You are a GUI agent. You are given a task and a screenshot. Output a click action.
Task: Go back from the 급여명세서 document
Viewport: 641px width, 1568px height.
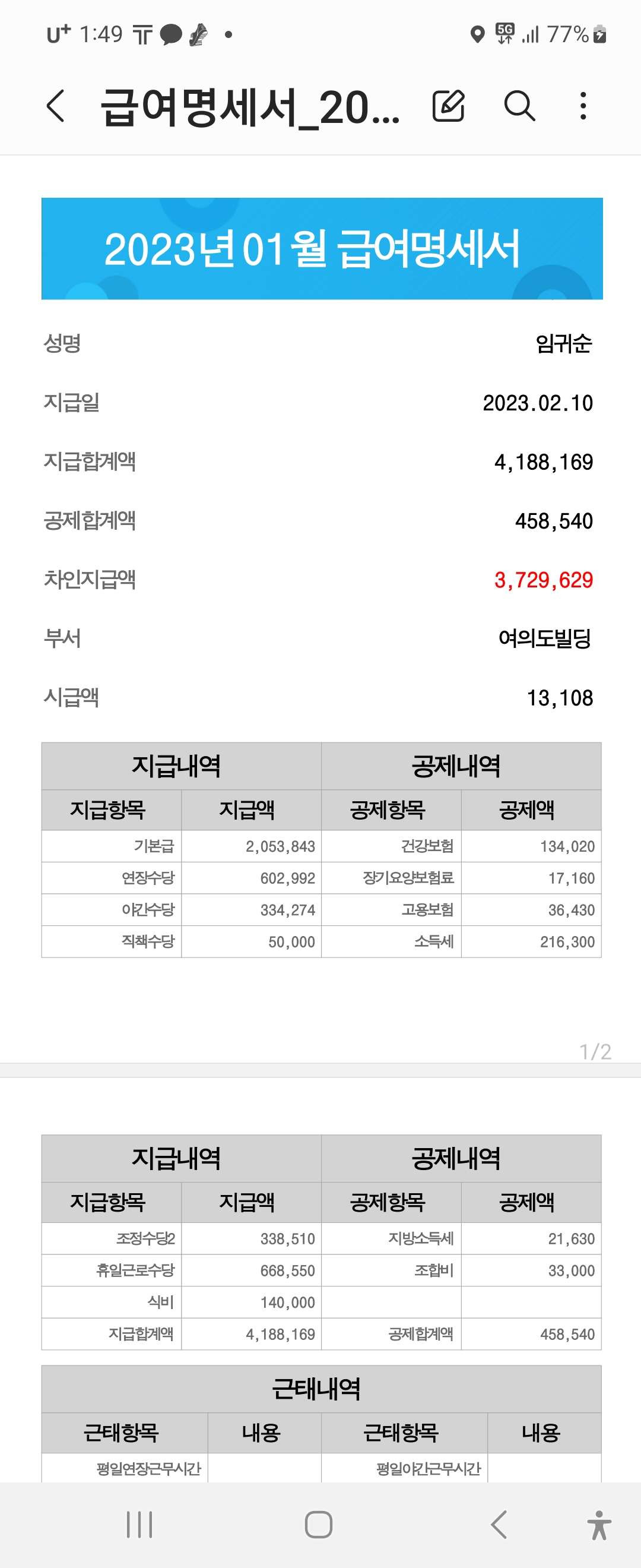[55, 106]
